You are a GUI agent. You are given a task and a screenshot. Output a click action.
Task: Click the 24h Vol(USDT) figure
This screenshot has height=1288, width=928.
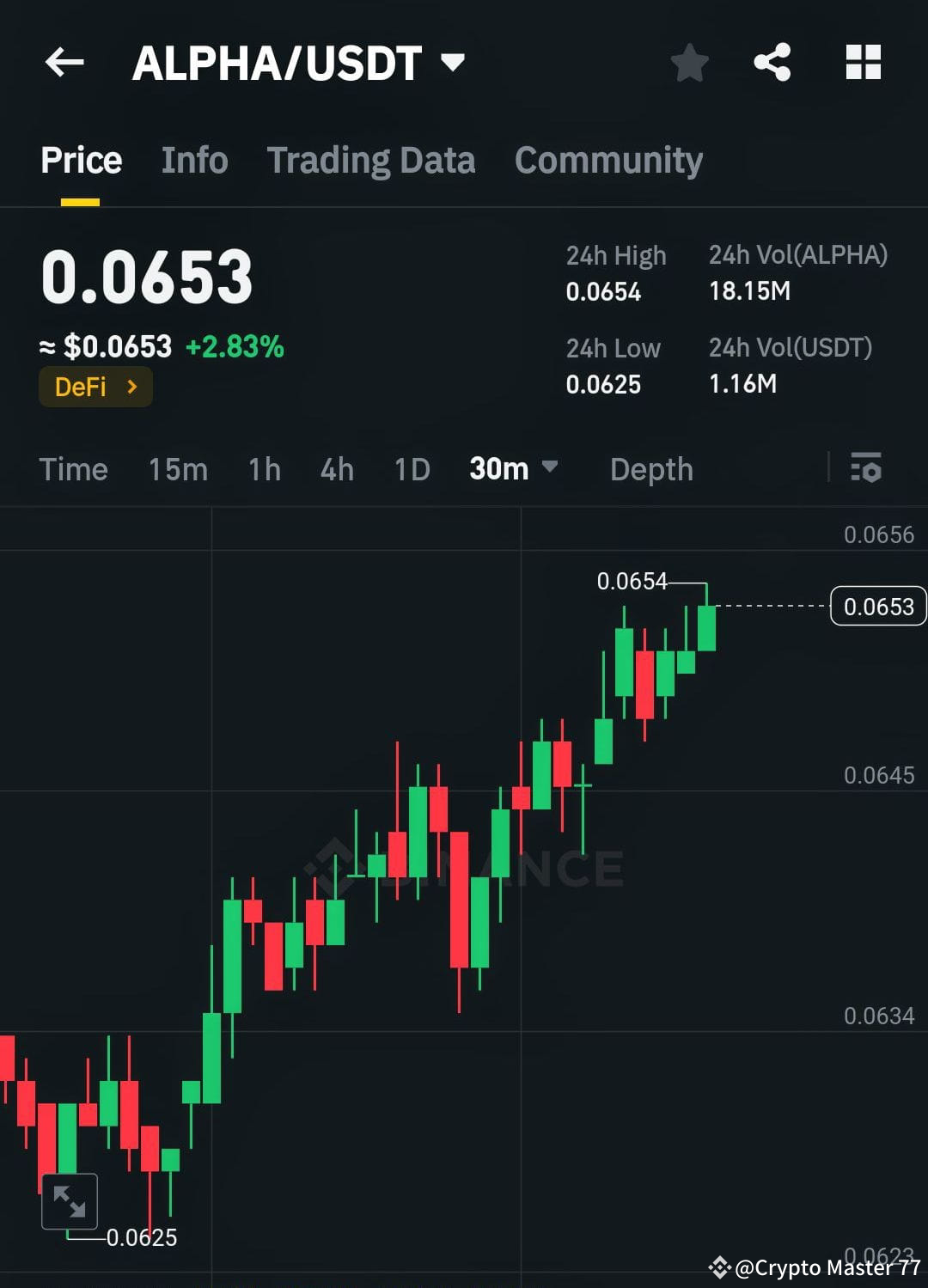click(x=743, y=384)
